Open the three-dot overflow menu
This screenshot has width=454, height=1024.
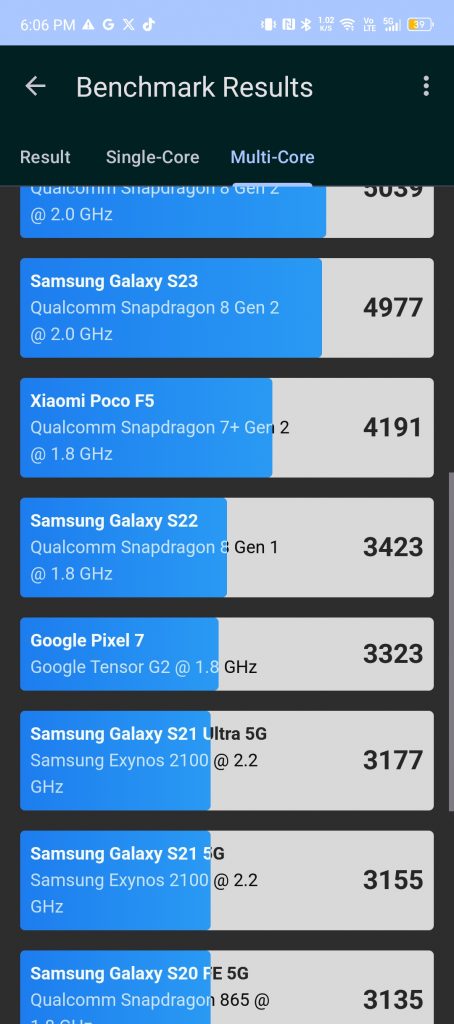pos(426,86)
